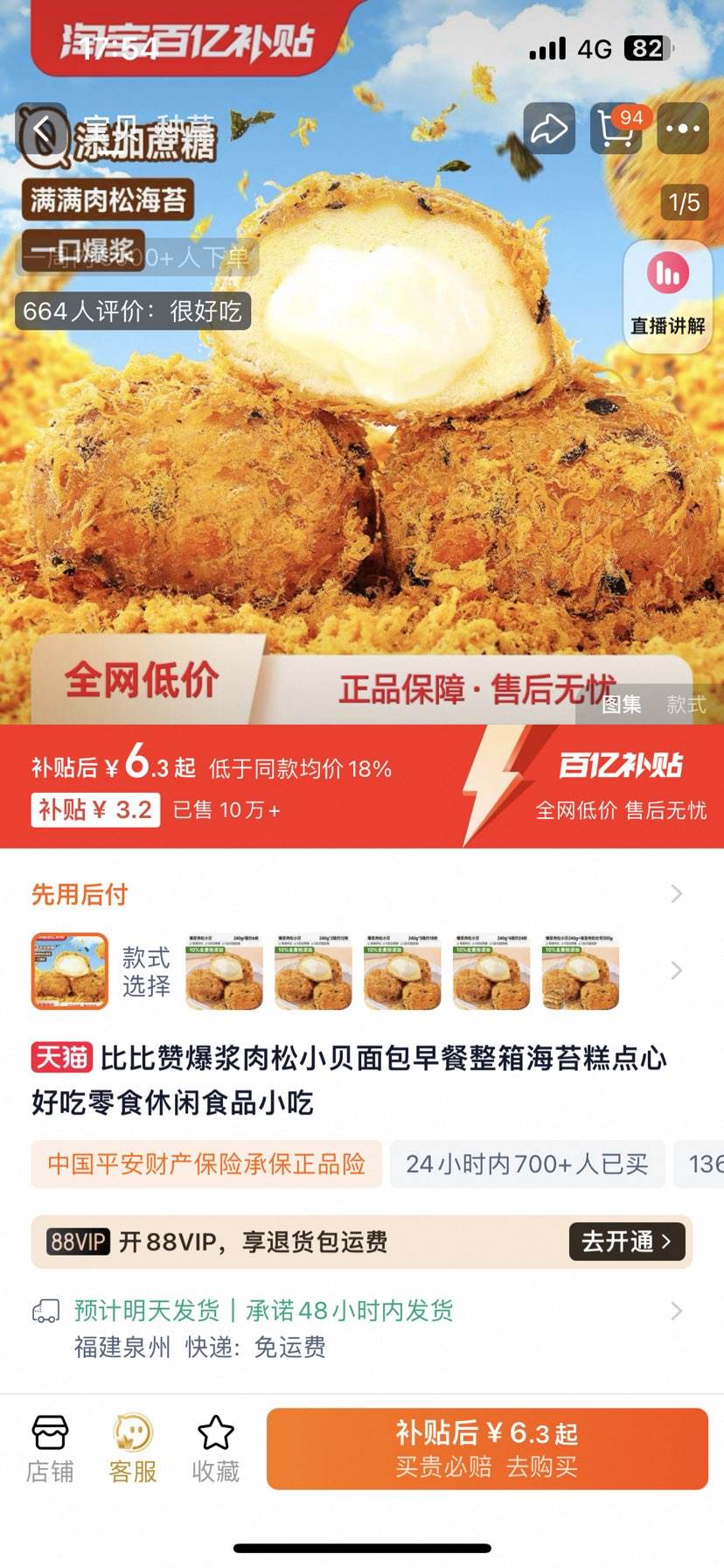
Task: Visit the 店铺 store page
Action: point(50,1450)
